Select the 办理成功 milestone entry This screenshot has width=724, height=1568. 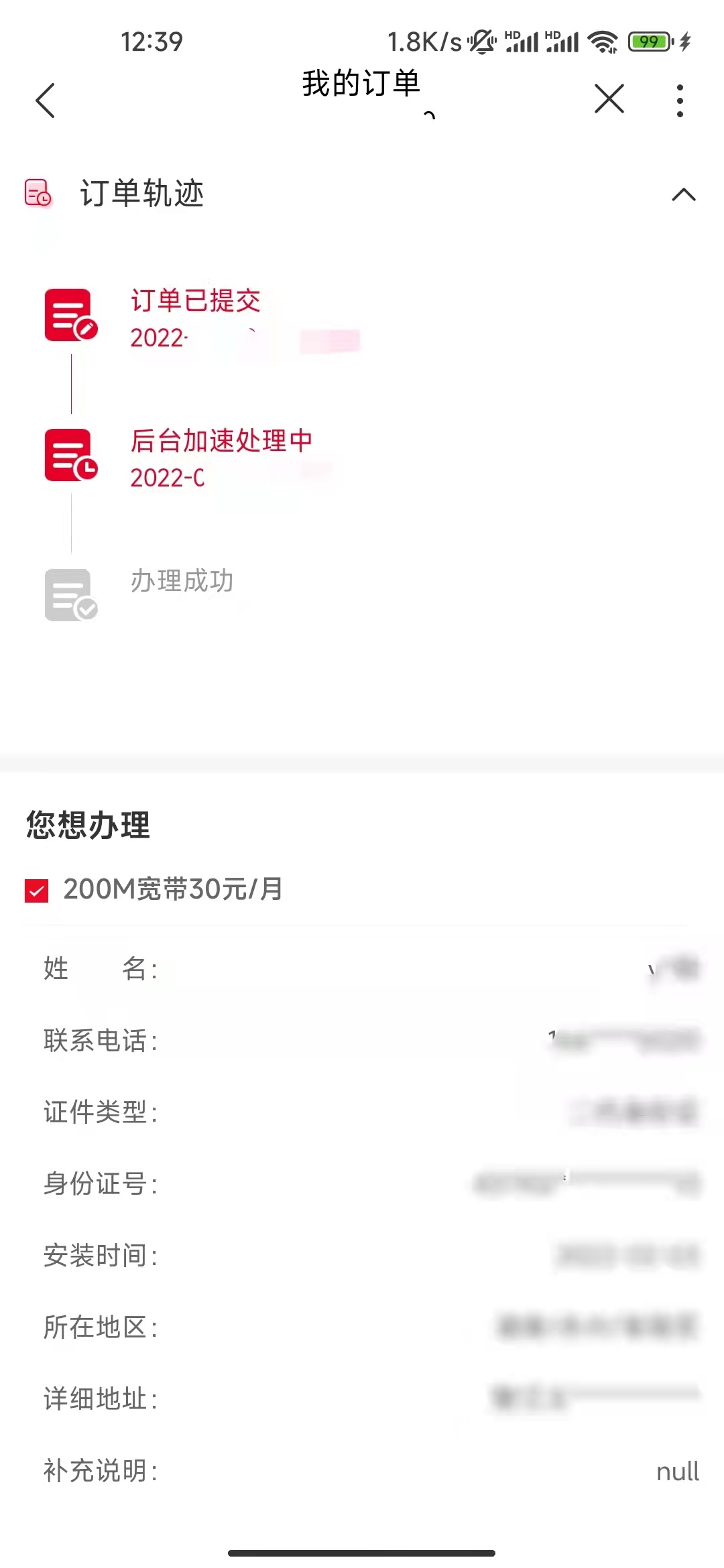pyautogui.click(x=182, y=582)
